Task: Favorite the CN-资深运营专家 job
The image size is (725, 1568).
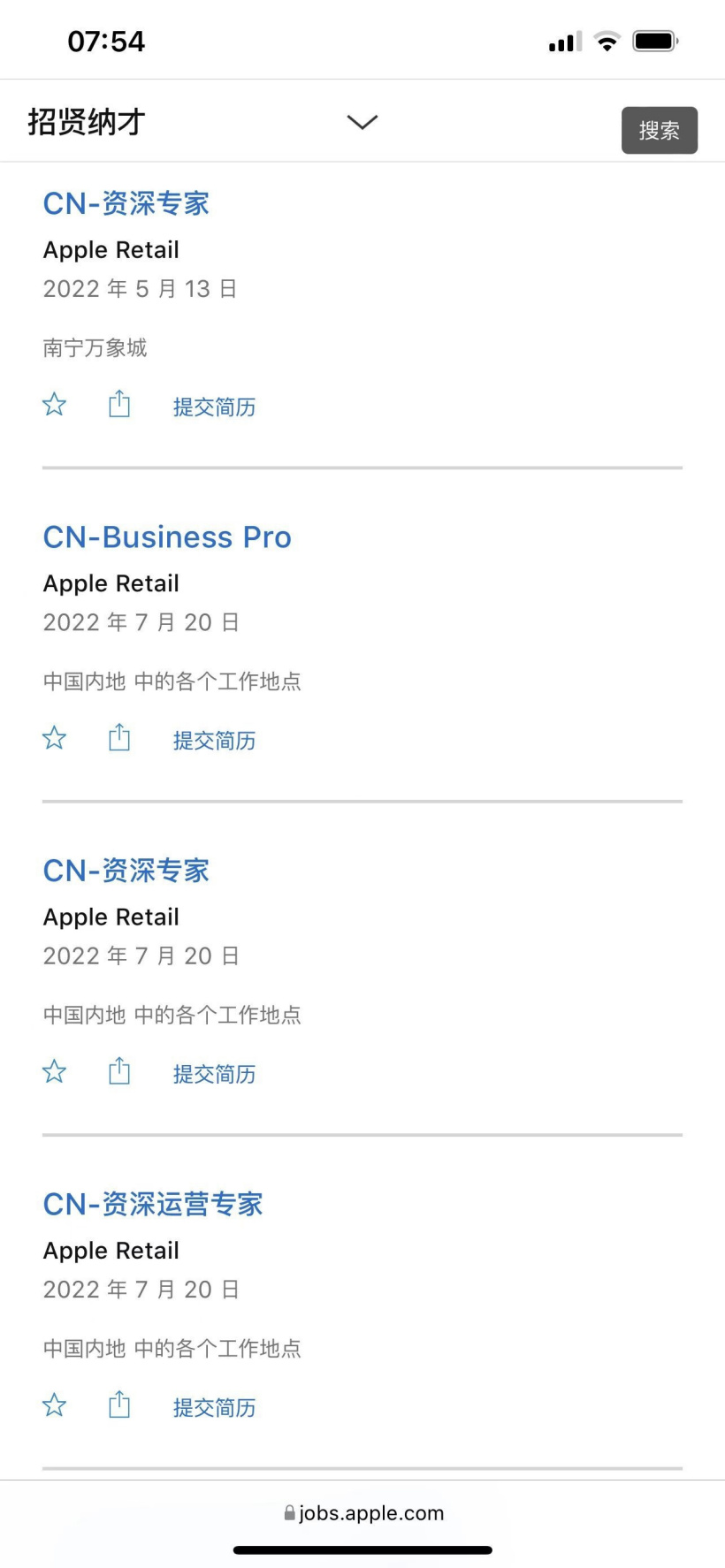Action: pos(55,1405)
